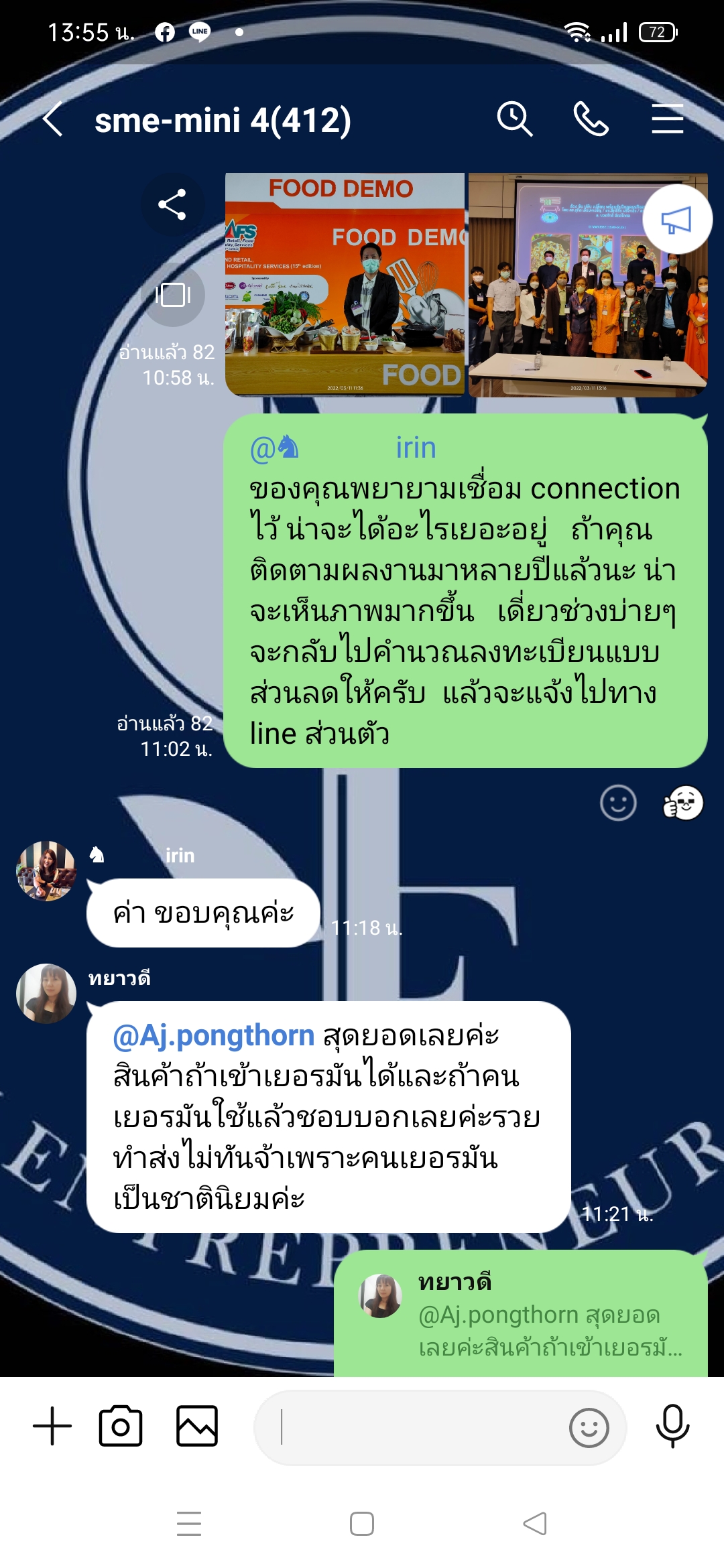The image size is (724, 1568).
Task: Open the plus attachment menu
Action: tap(52, 1426)
